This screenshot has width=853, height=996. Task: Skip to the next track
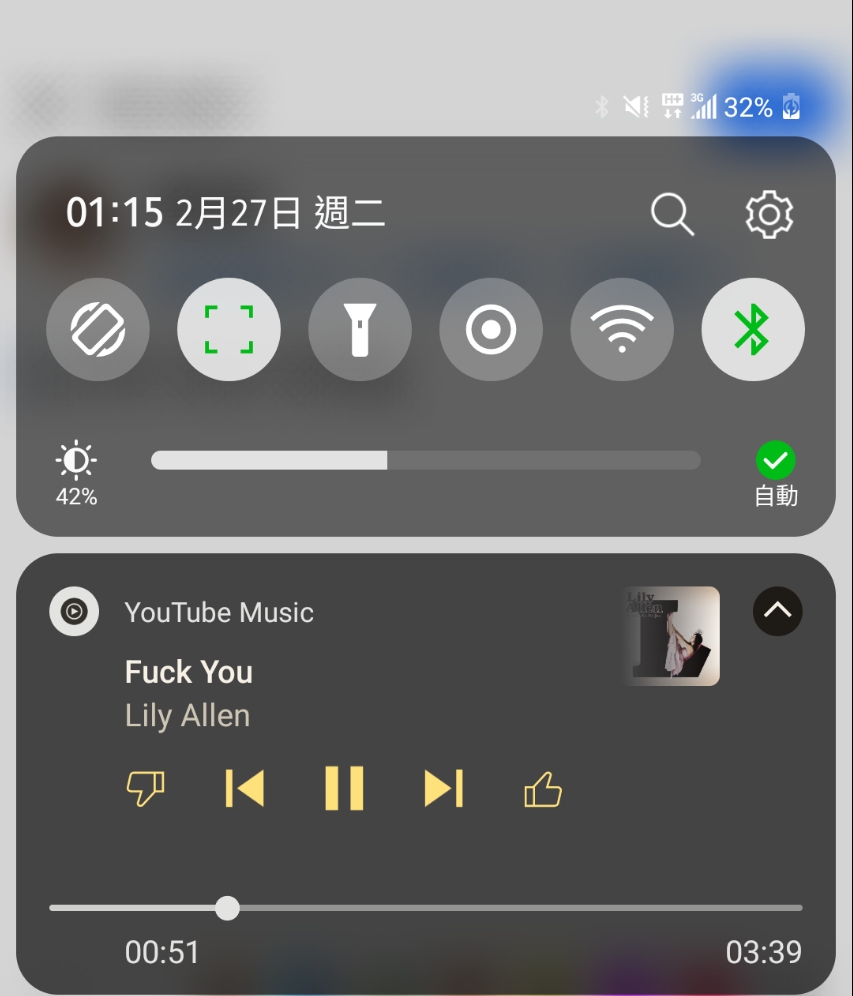(x=443, y=789)
